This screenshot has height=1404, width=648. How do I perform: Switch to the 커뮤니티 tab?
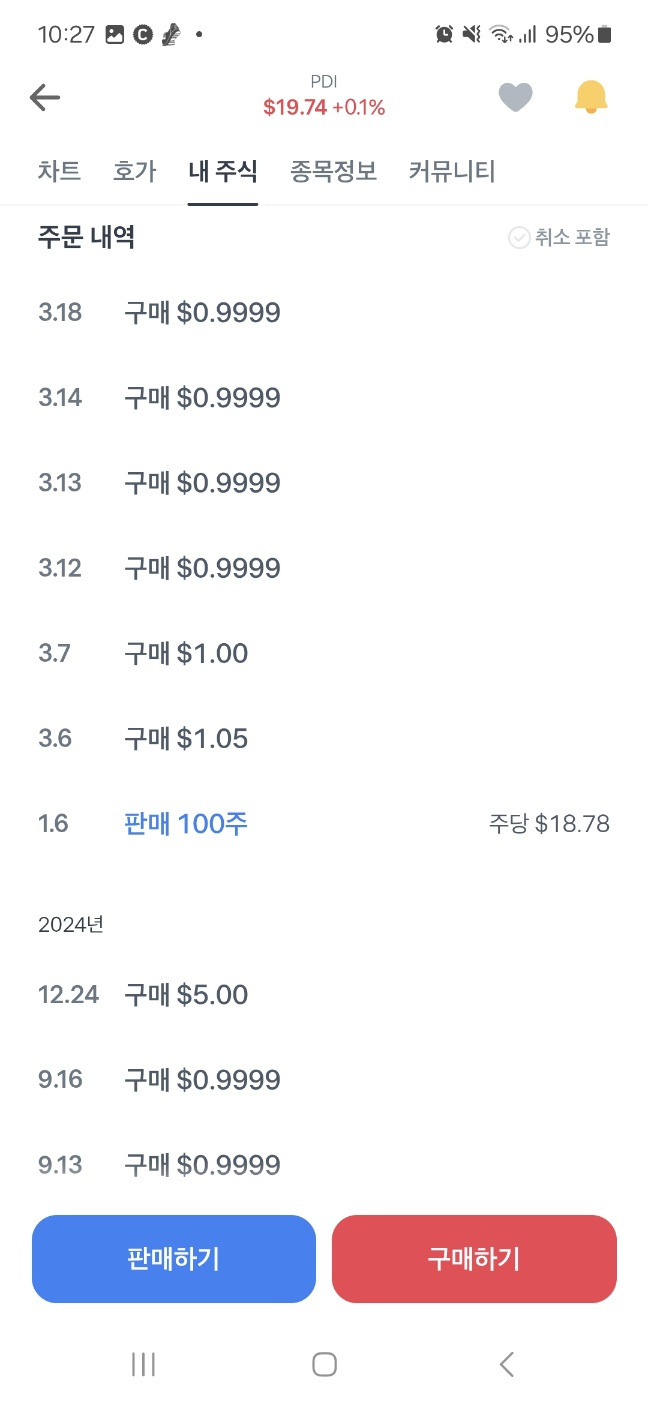[x=452, y=171]
